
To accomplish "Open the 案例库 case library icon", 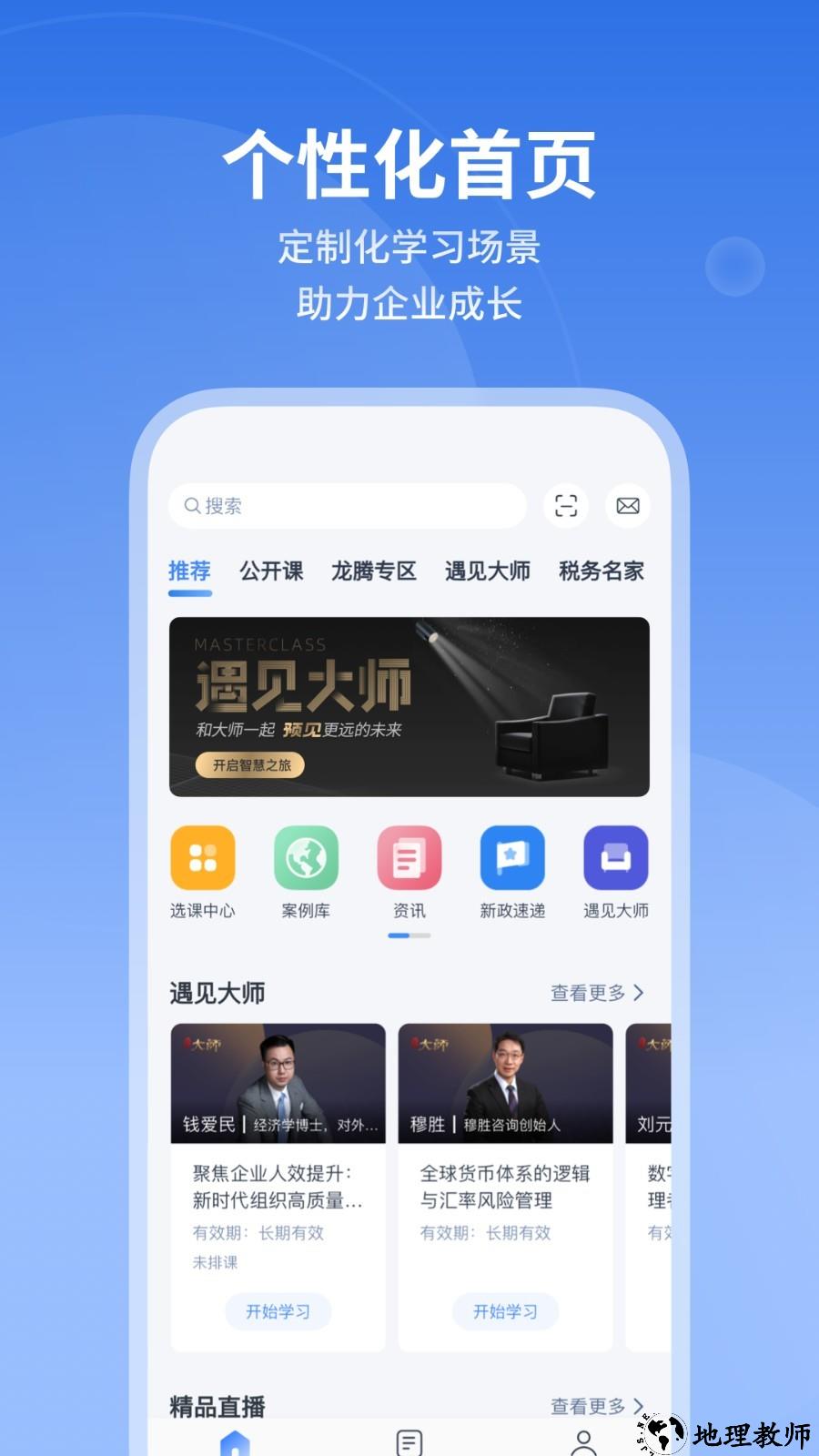I will click(x=307, y=857).
